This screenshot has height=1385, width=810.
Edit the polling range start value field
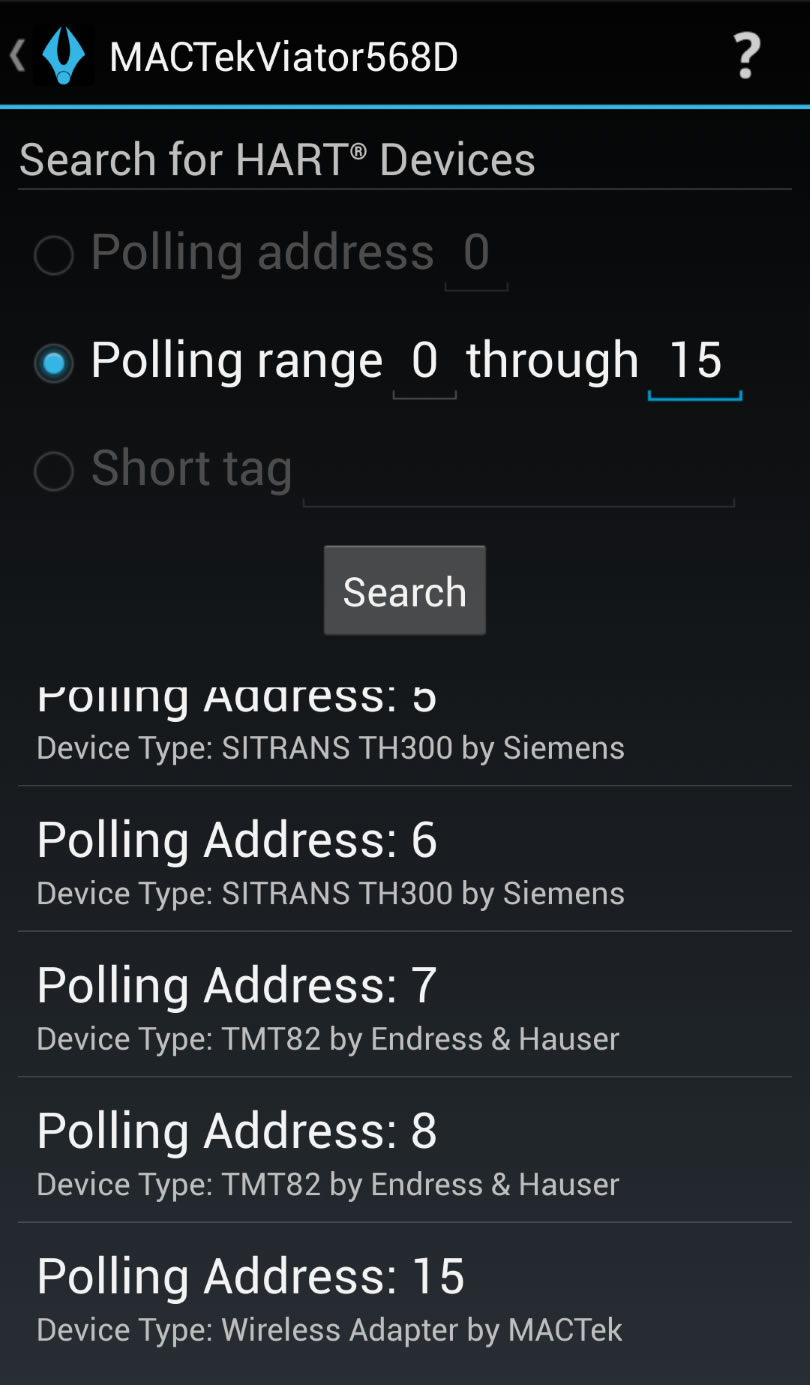pos(425,361)
